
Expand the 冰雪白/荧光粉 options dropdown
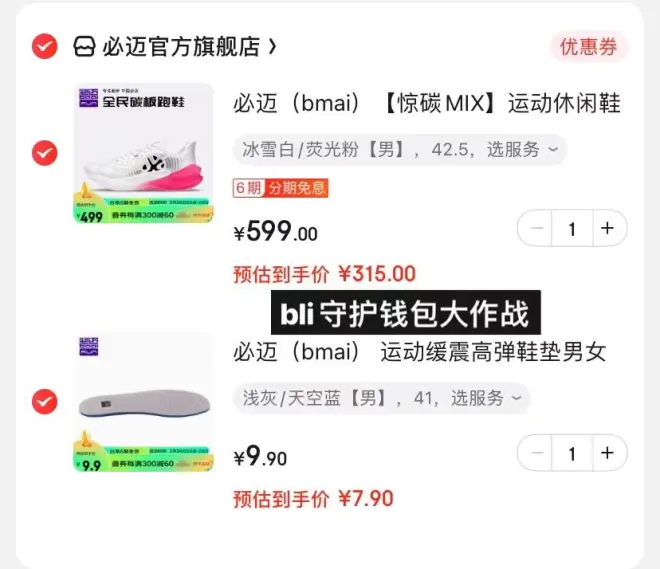[x=399, y=150]
